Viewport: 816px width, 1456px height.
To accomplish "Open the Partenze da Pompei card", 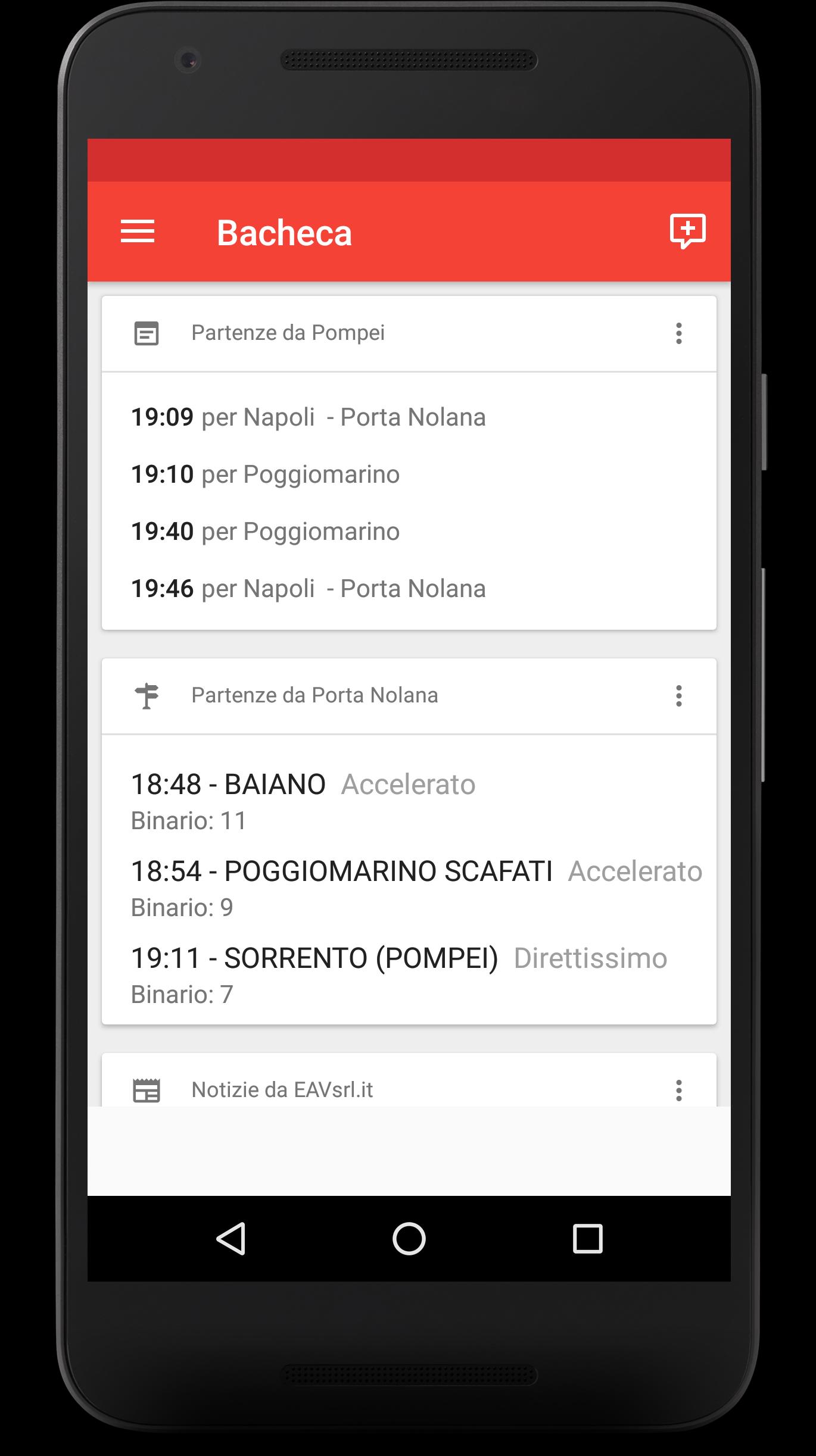I will coord(288,333).
